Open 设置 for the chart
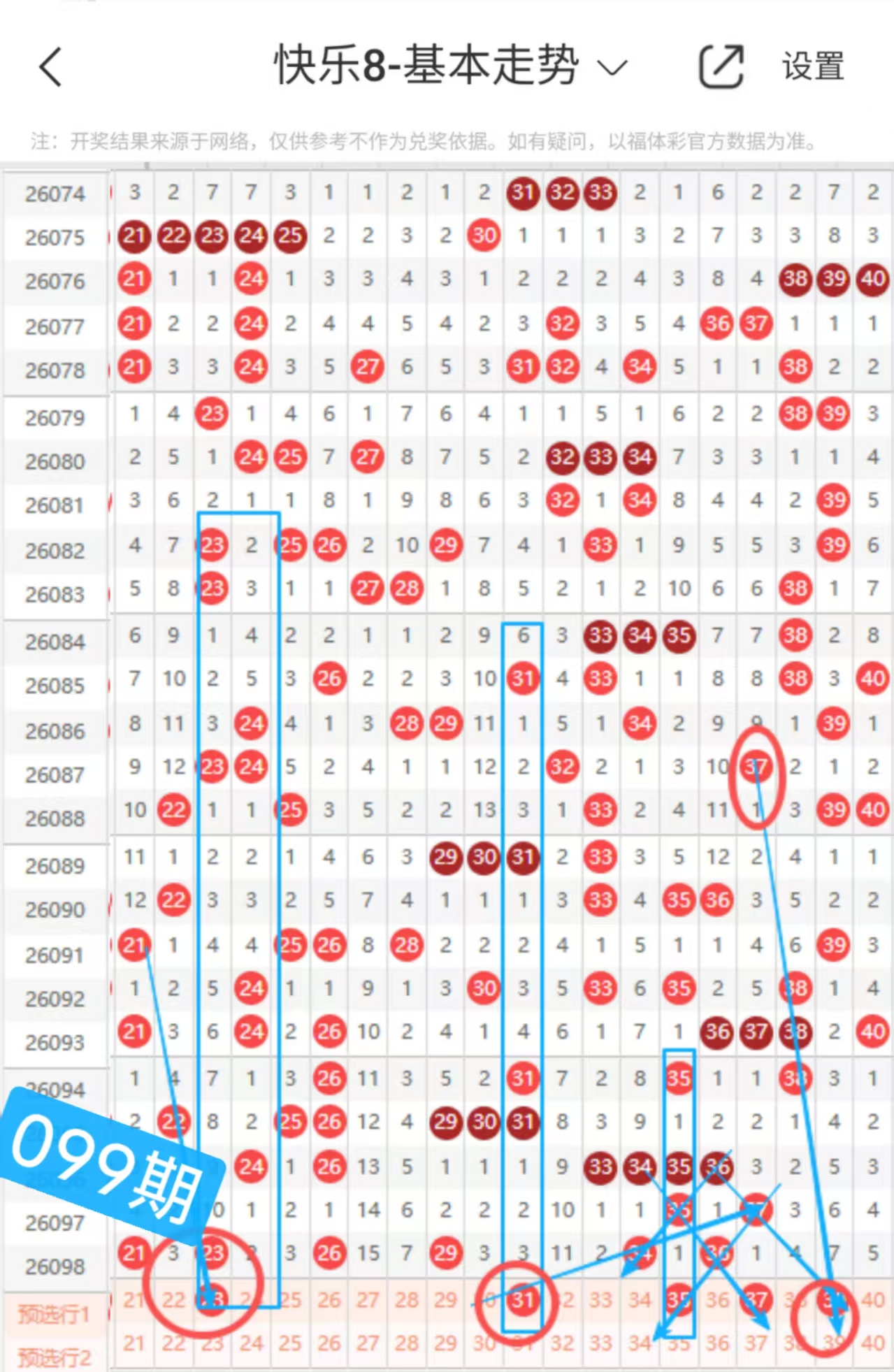Viewport: 894px width, 1372px height. click(813, 67)
